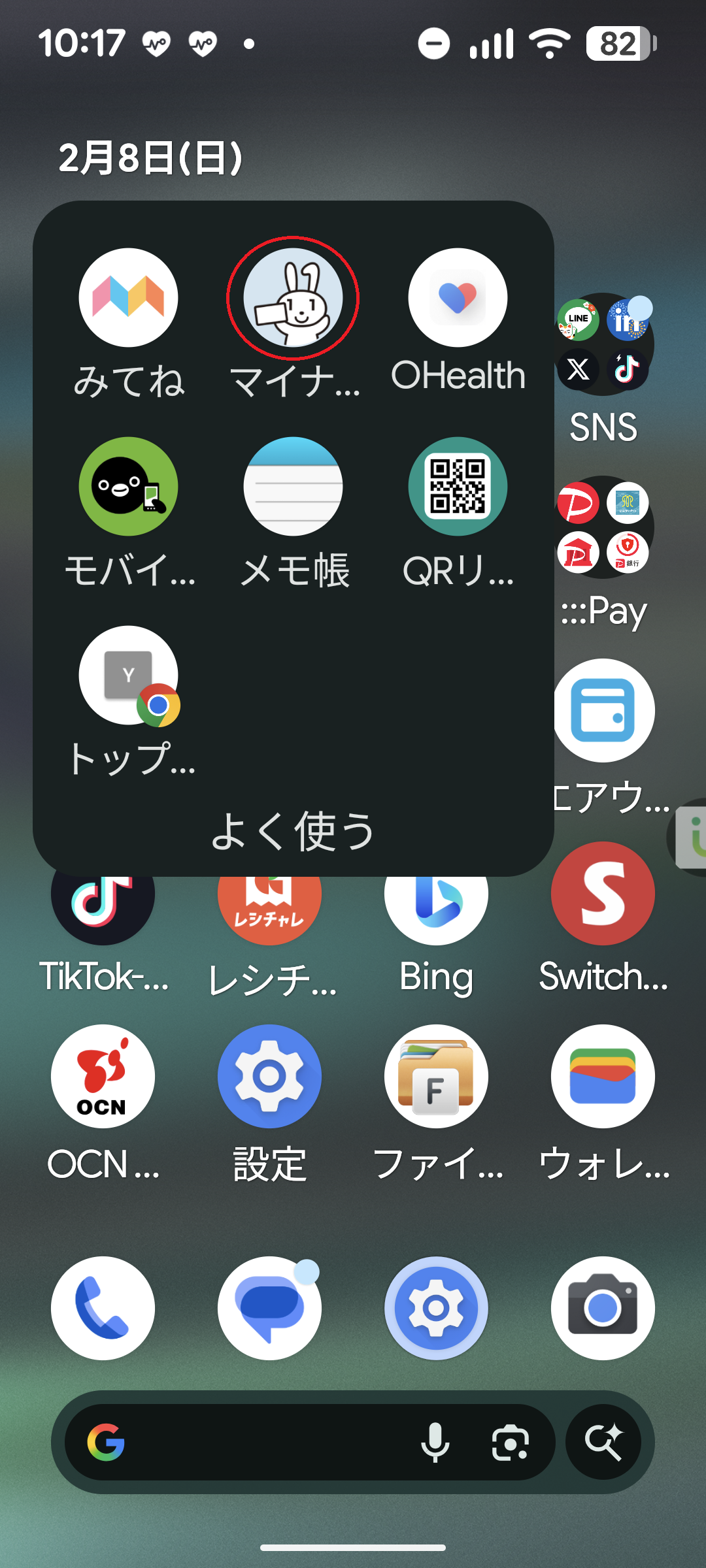The height and width of the screenshot is (1568, 706).
Task: Open the Phone dialer in the dock
Action: click(x=103, y=1308)
